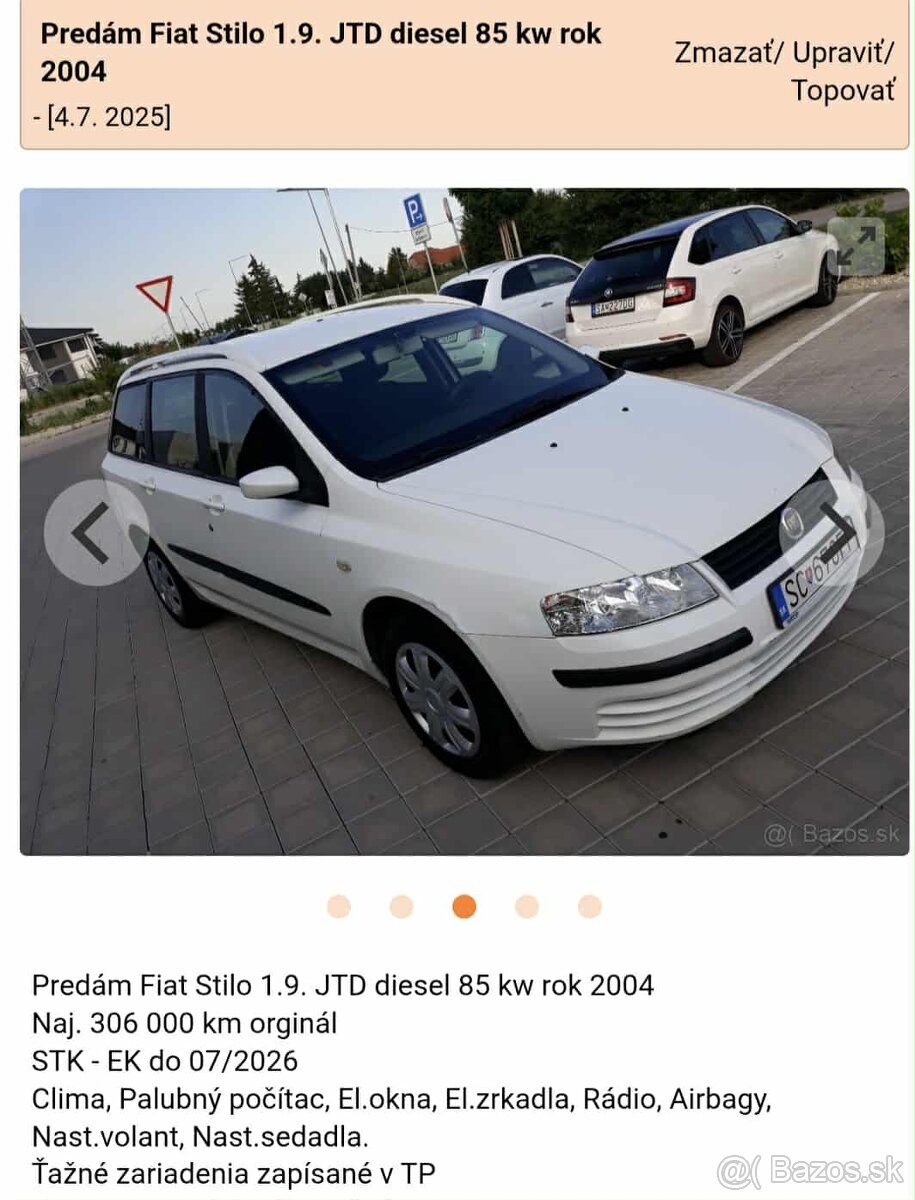Select the second photo indicator dot
Screen dimensions: 915x1200
click(402, 906)
